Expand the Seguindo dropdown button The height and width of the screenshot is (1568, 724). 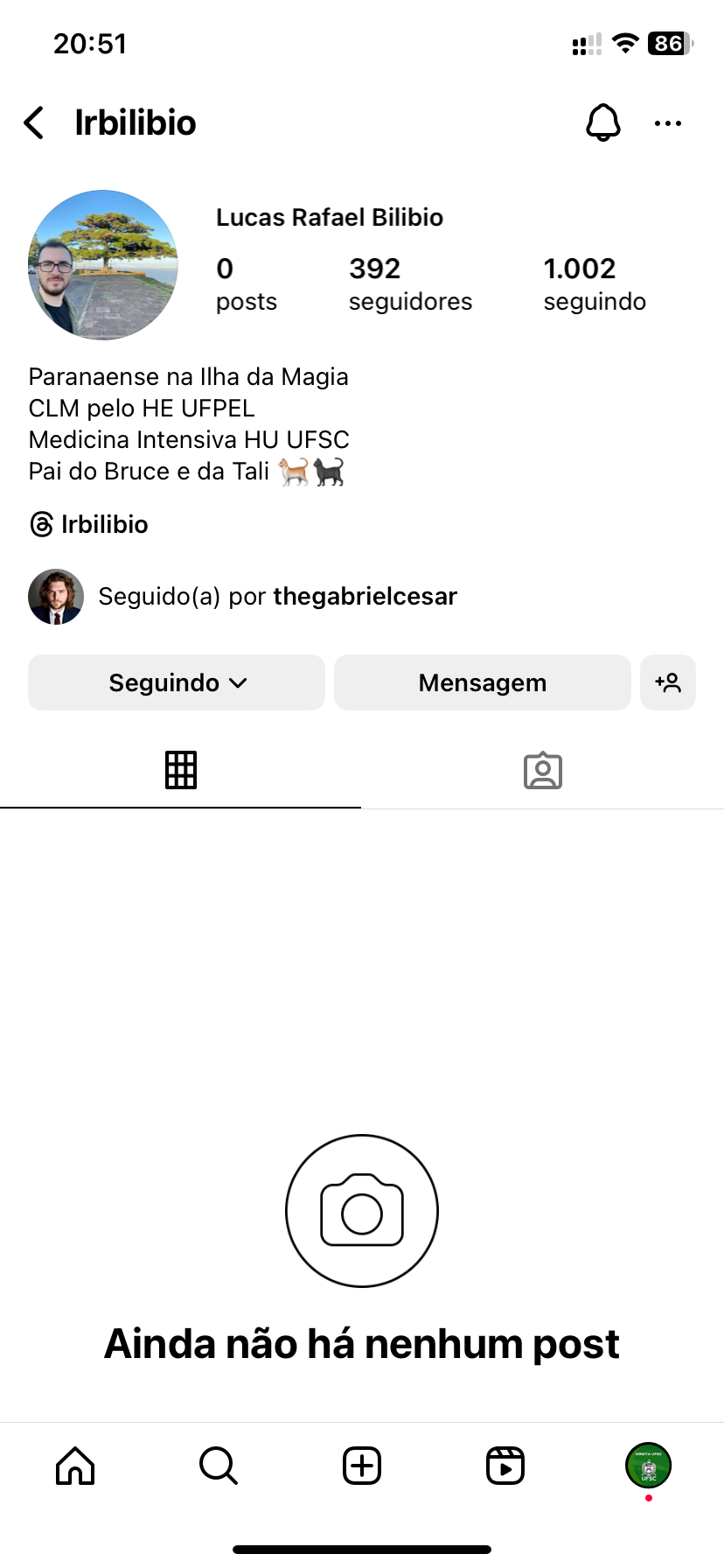coord(177,682)
